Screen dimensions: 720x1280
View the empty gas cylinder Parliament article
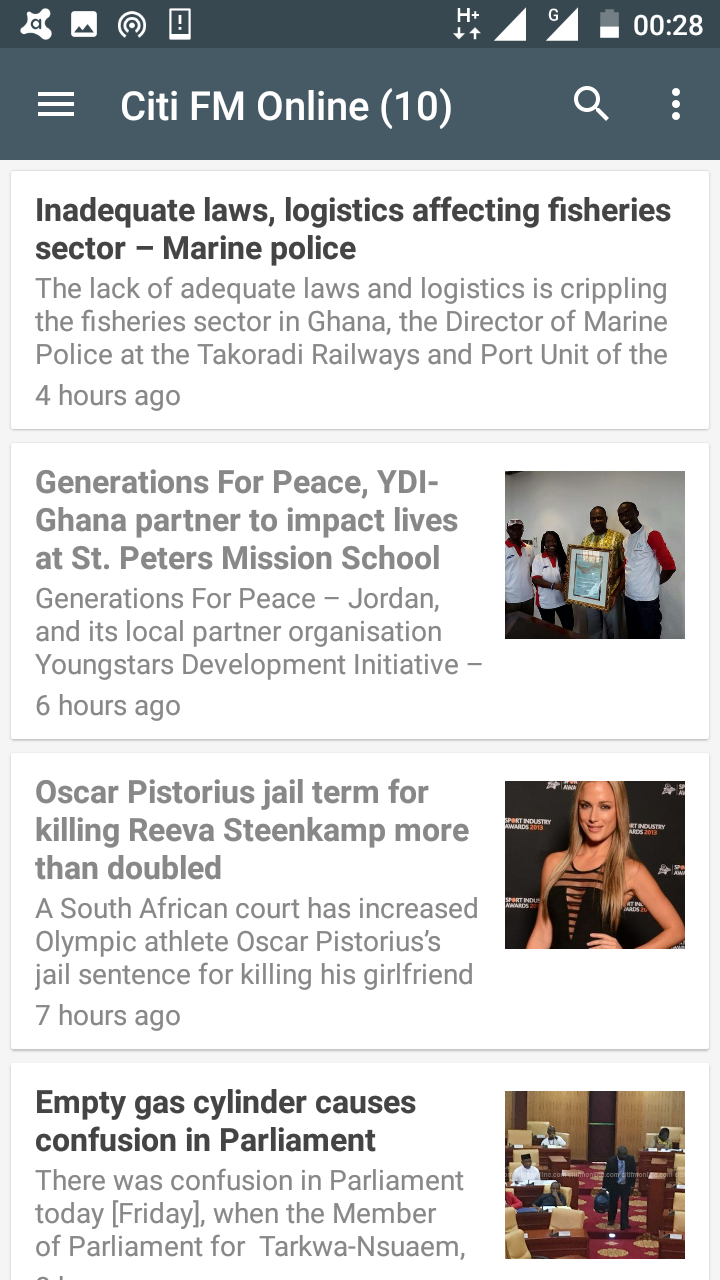(x=226, y=1121)
